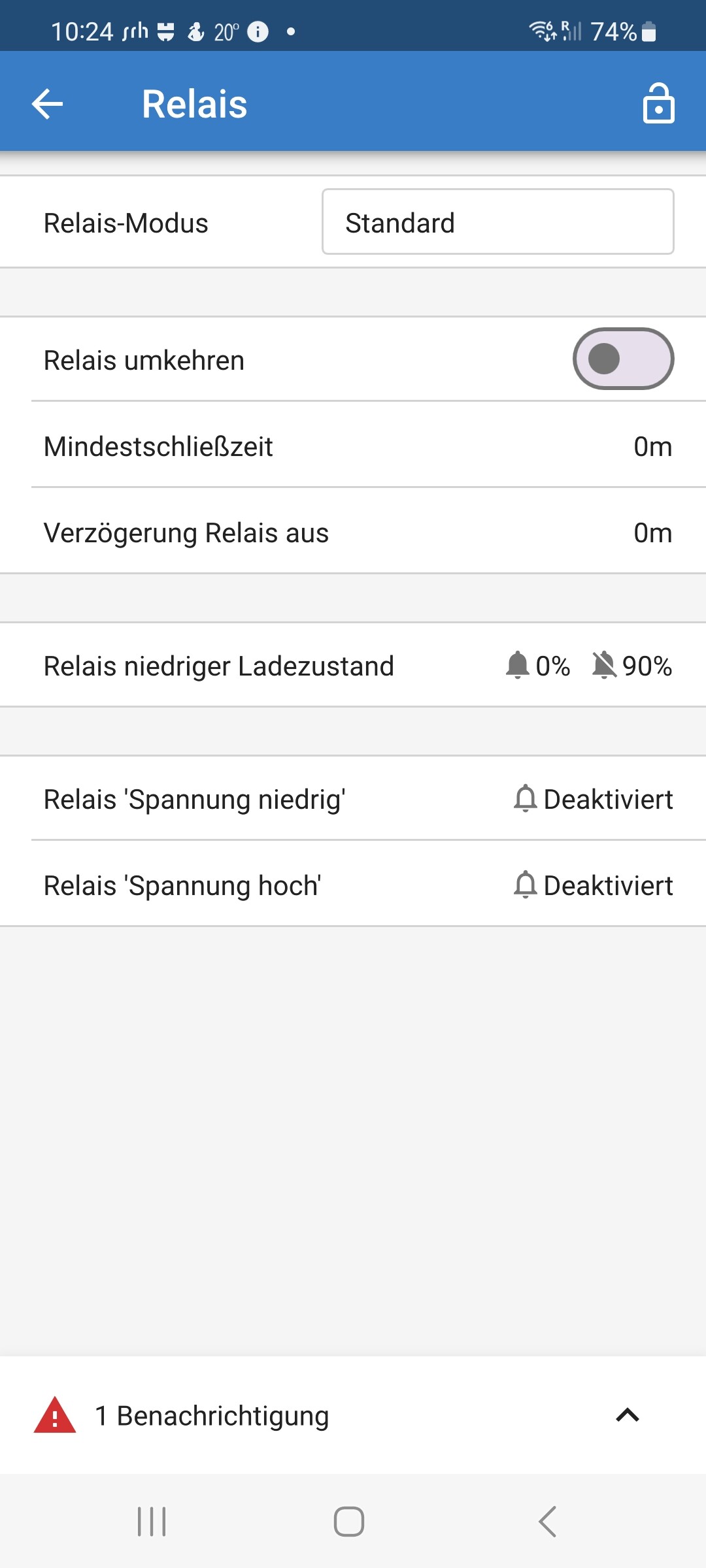Viewport: 706px width, 1568px height.
Task: Open Relais 'Spannung hoch' setting
Action: 353,885
